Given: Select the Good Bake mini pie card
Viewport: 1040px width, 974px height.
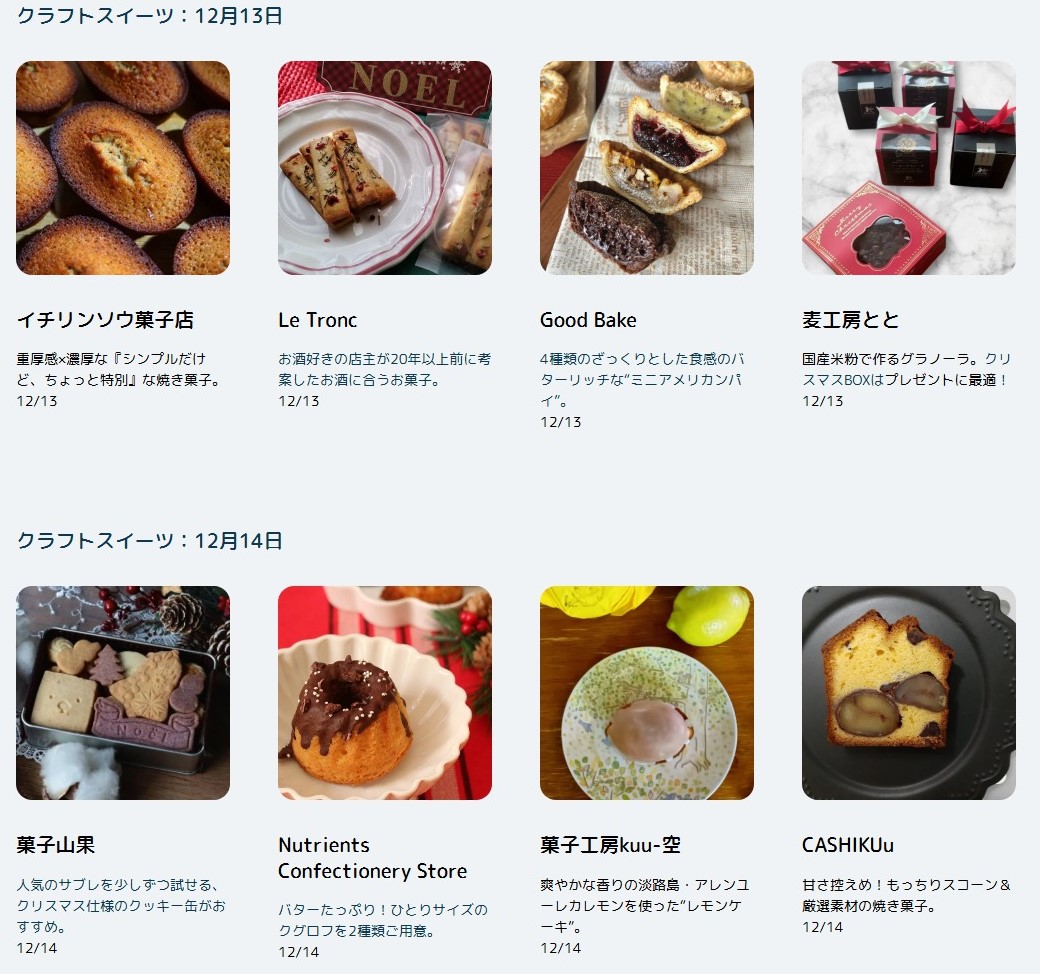Looking at the screenshot, I should [647, 168].
